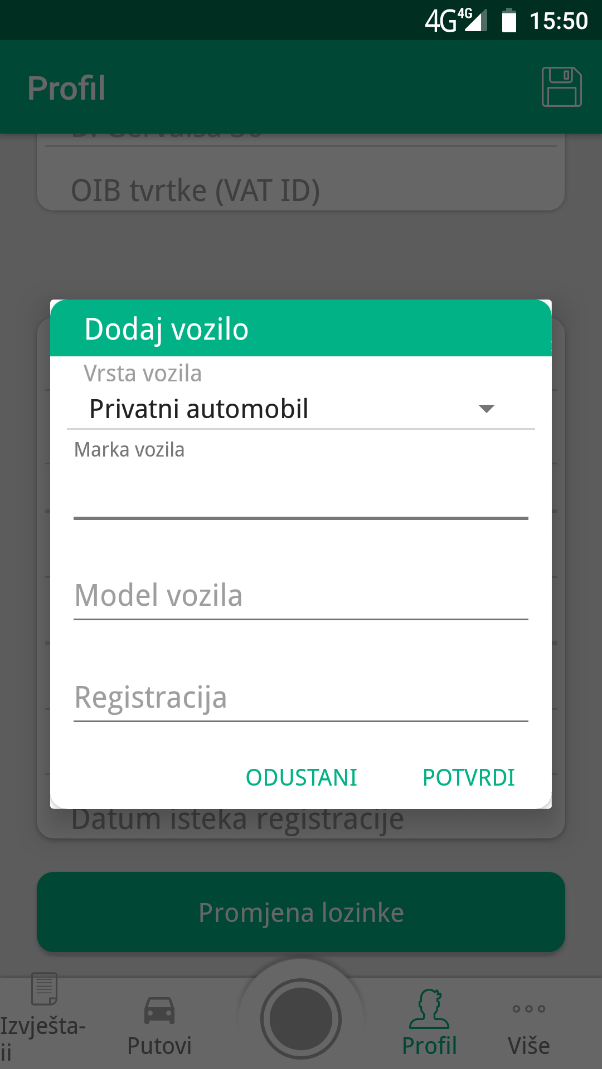
Task: Tap the save floppy disk icon
Action: [562, 87]
